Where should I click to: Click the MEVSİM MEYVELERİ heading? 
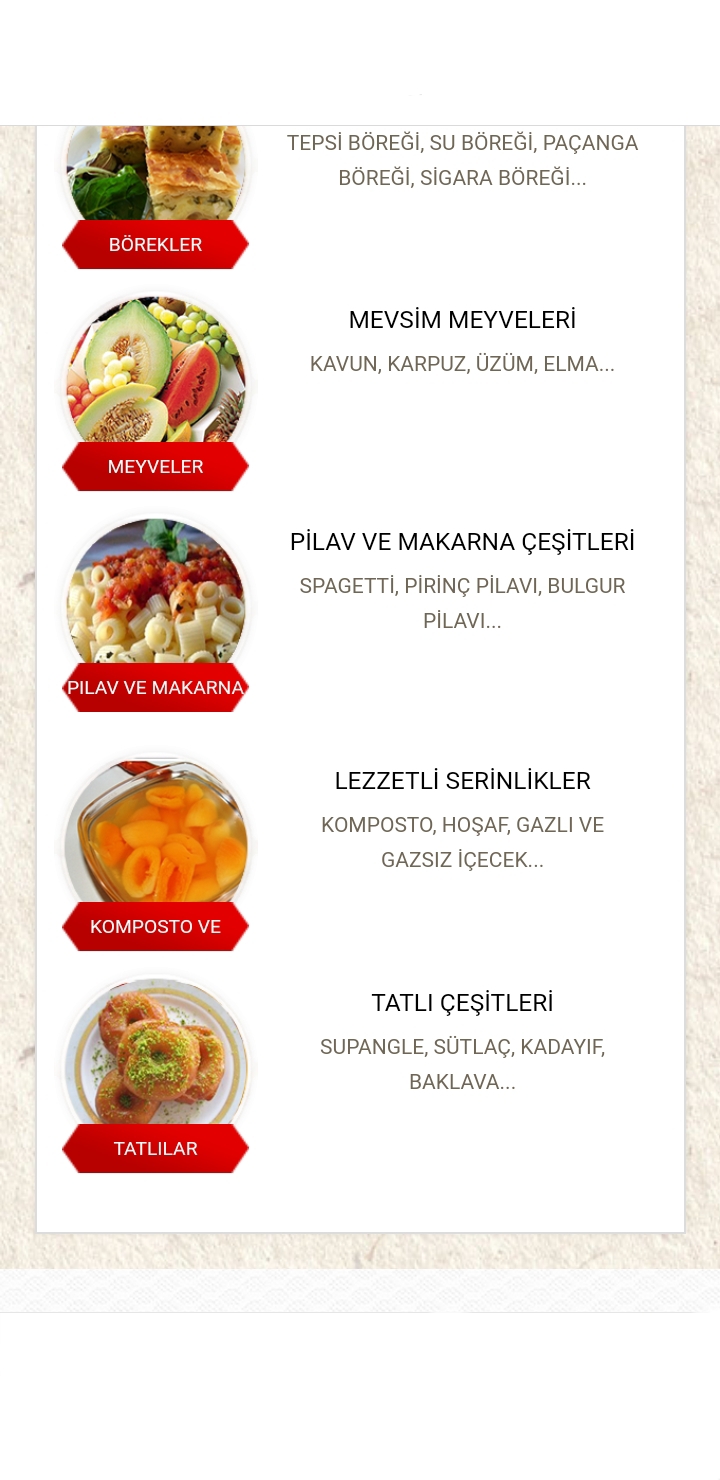coord(462,320)
